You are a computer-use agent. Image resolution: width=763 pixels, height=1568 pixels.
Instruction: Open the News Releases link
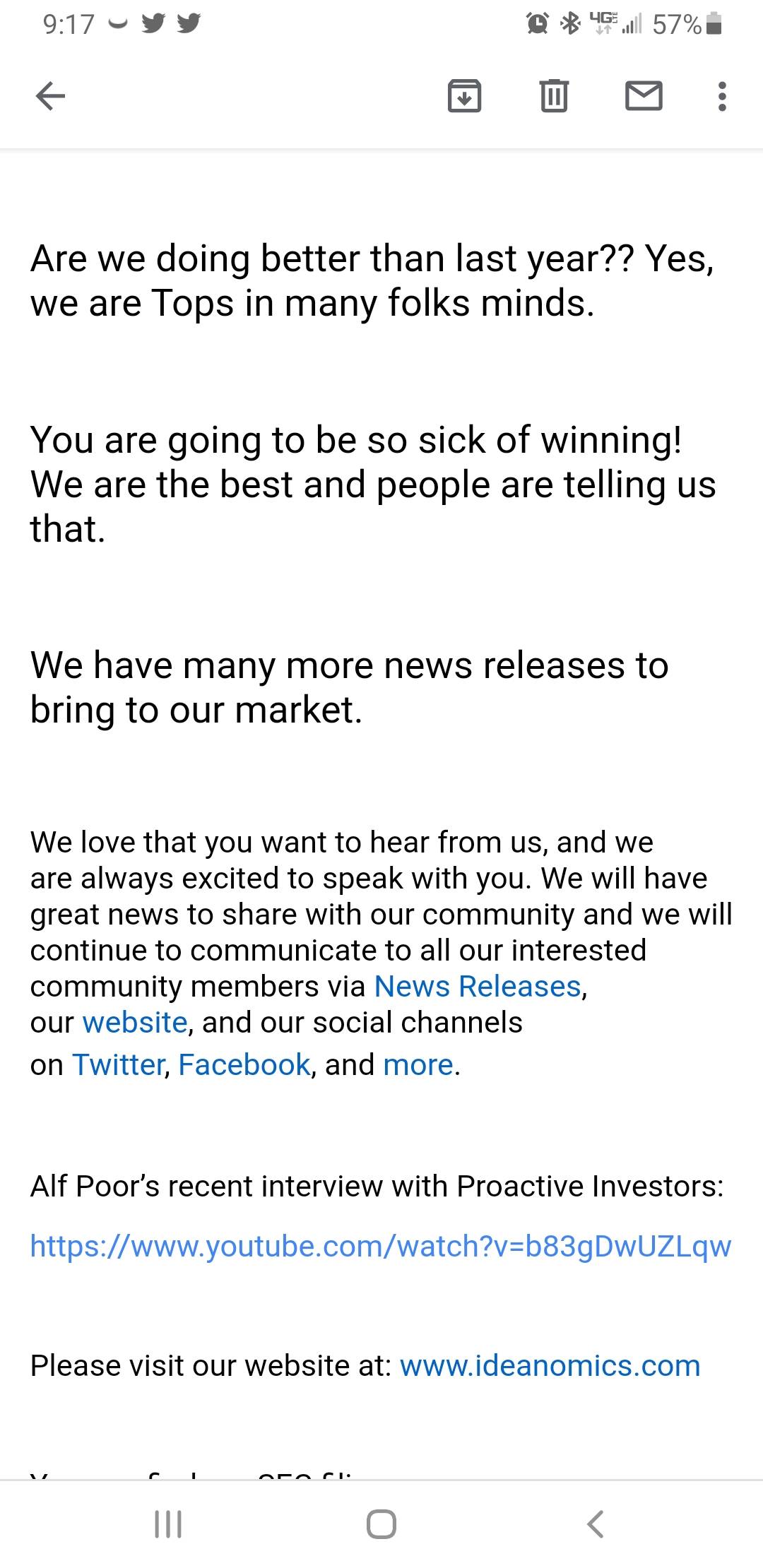(x=478, y=986)
